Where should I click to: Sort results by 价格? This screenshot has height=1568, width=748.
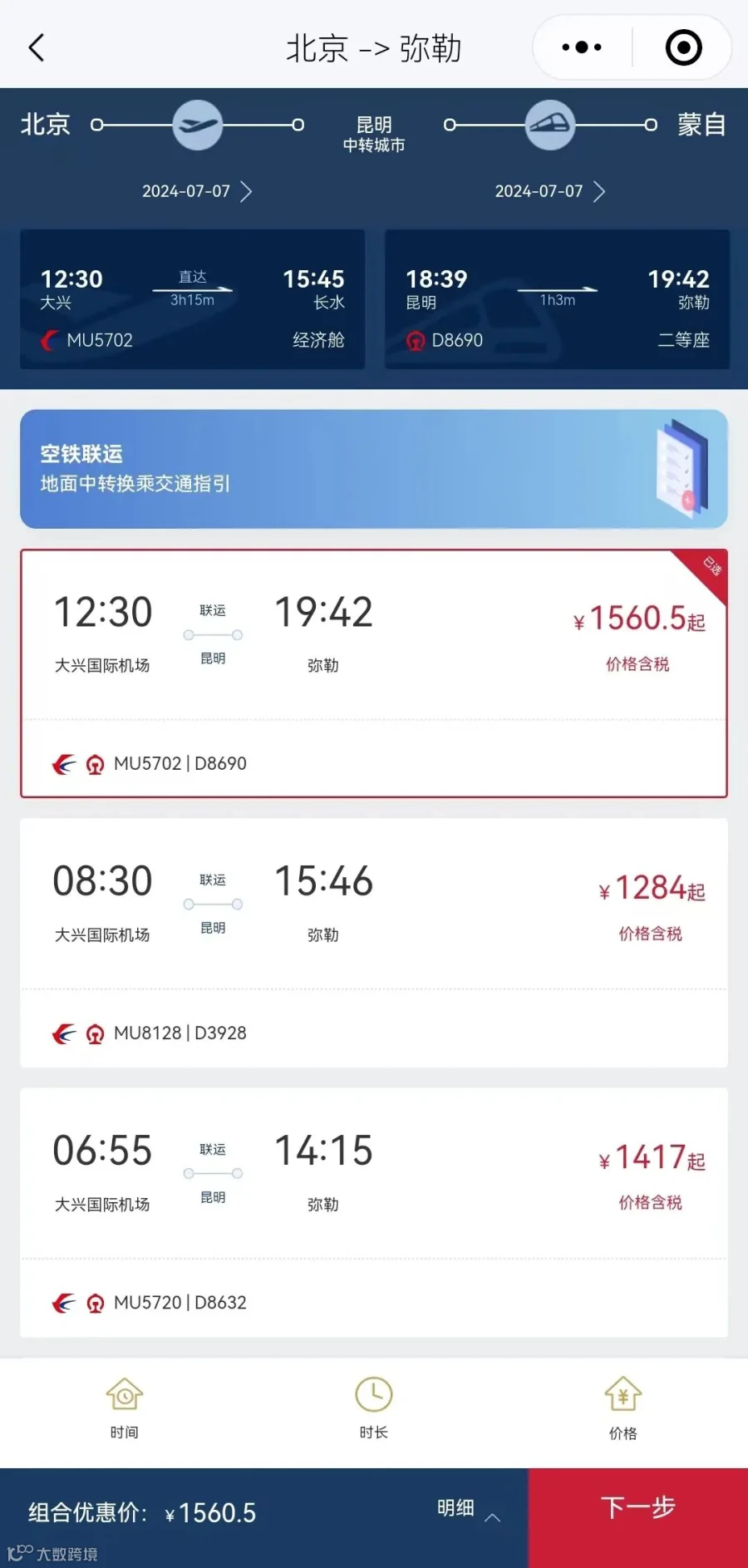click(623, 1409)
